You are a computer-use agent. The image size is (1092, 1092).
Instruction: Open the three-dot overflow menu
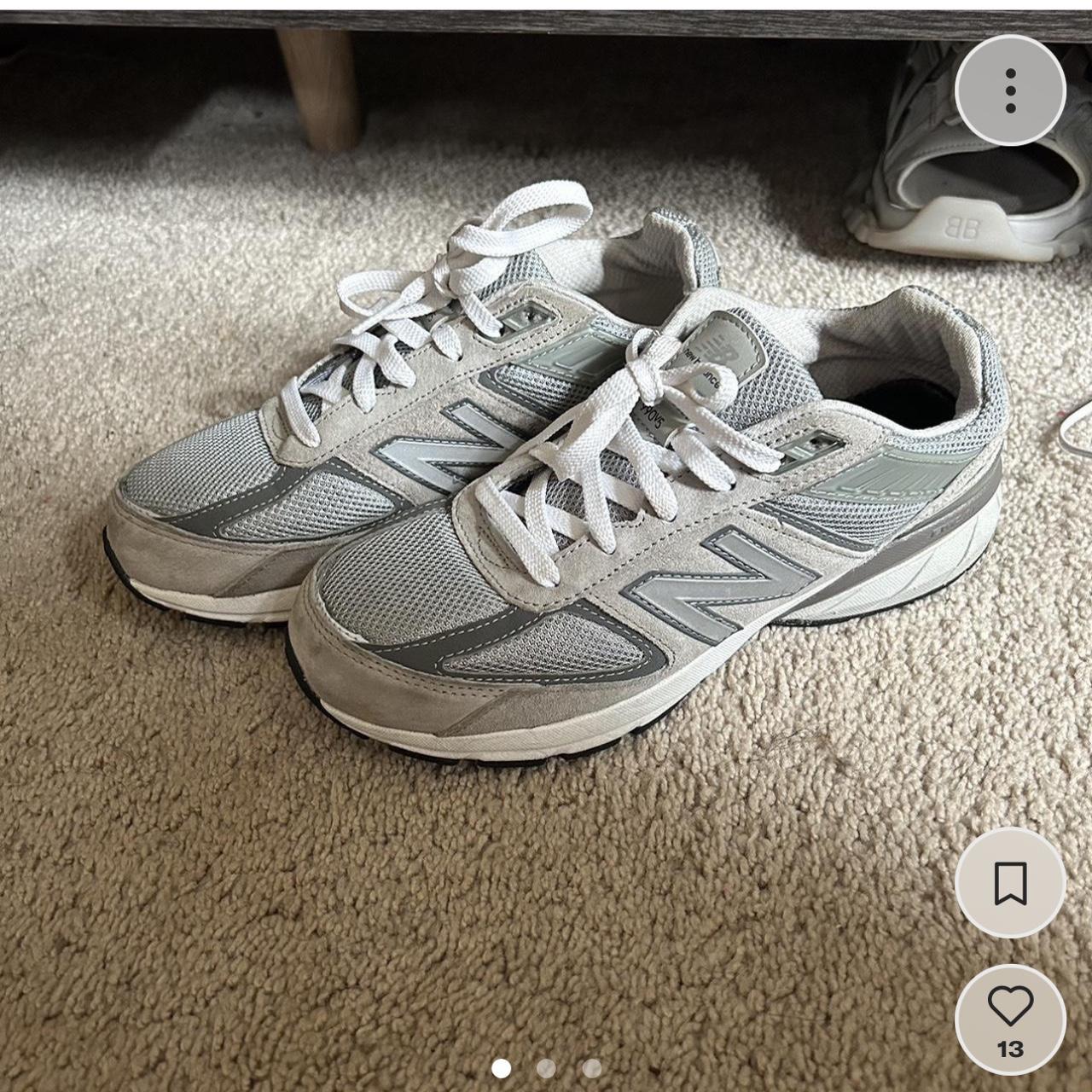pos(1010,90)
